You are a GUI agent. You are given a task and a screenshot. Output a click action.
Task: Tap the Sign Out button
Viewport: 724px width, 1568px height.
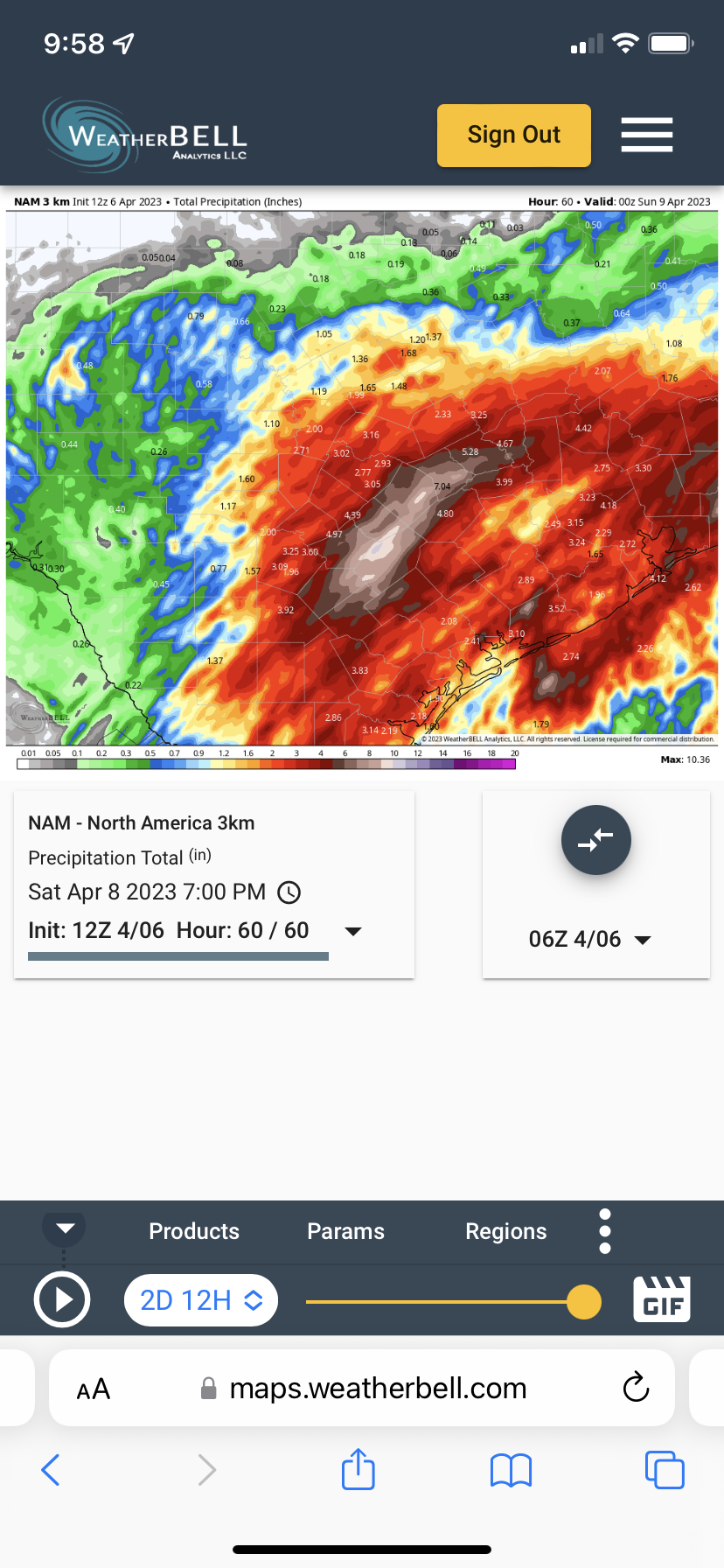coord(513,135)
